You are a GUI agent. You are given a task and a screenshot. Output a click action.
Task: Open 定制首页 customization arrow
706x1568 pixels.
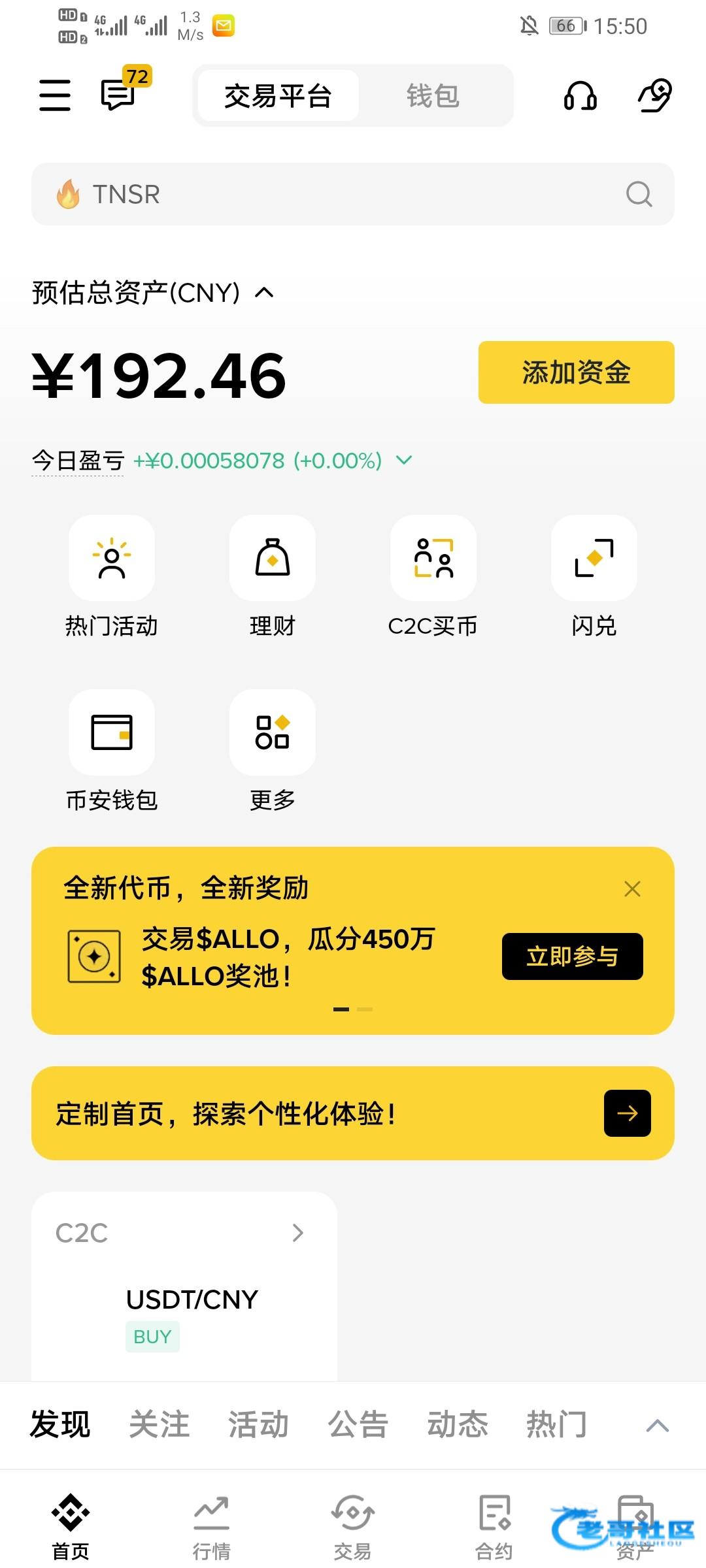click(x=627, y=1113)
